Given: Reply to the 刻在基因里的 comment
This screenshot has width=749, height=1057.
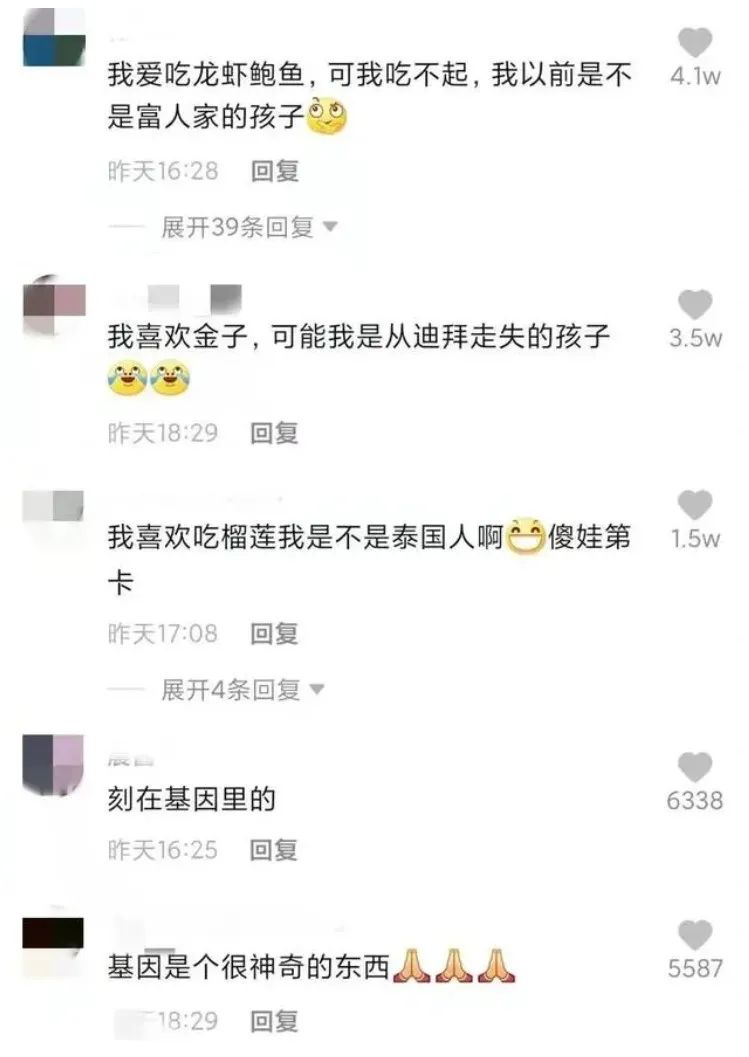Looking at the screenshot, I should click(x=274, y=850).
